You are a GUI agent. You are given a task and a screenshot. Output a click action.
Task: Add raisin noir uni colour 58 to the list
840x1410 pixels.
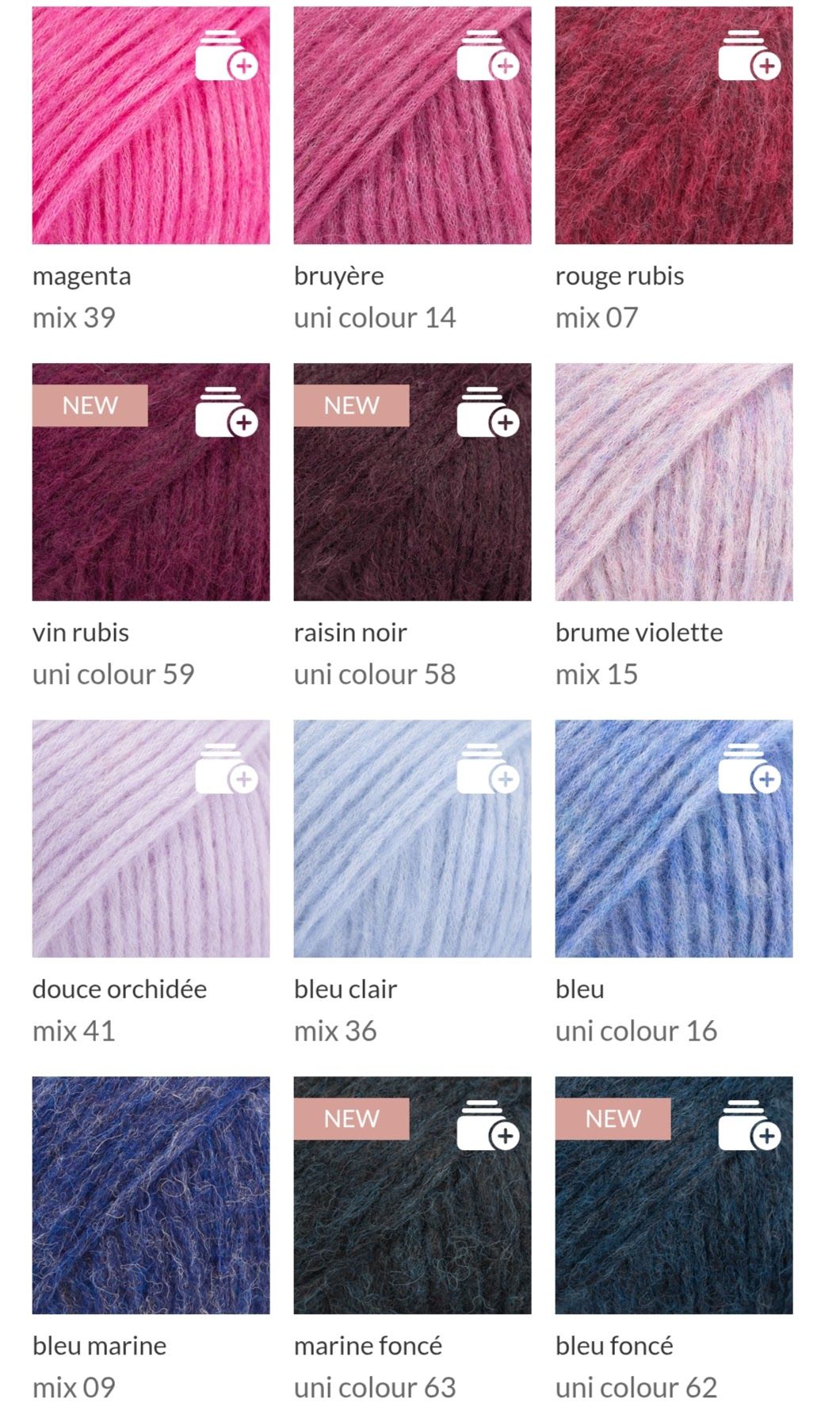tap(487, 412)
